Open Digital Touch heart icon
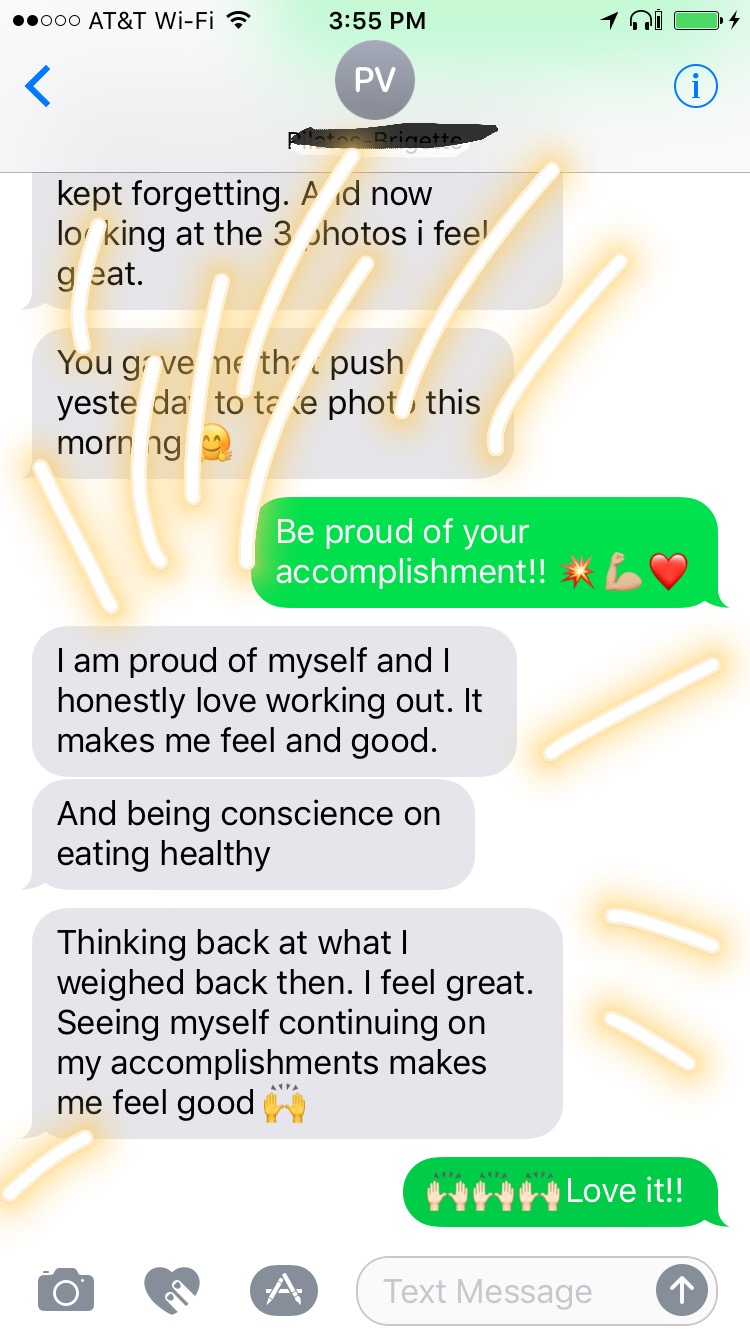 tap(172, 1290)
